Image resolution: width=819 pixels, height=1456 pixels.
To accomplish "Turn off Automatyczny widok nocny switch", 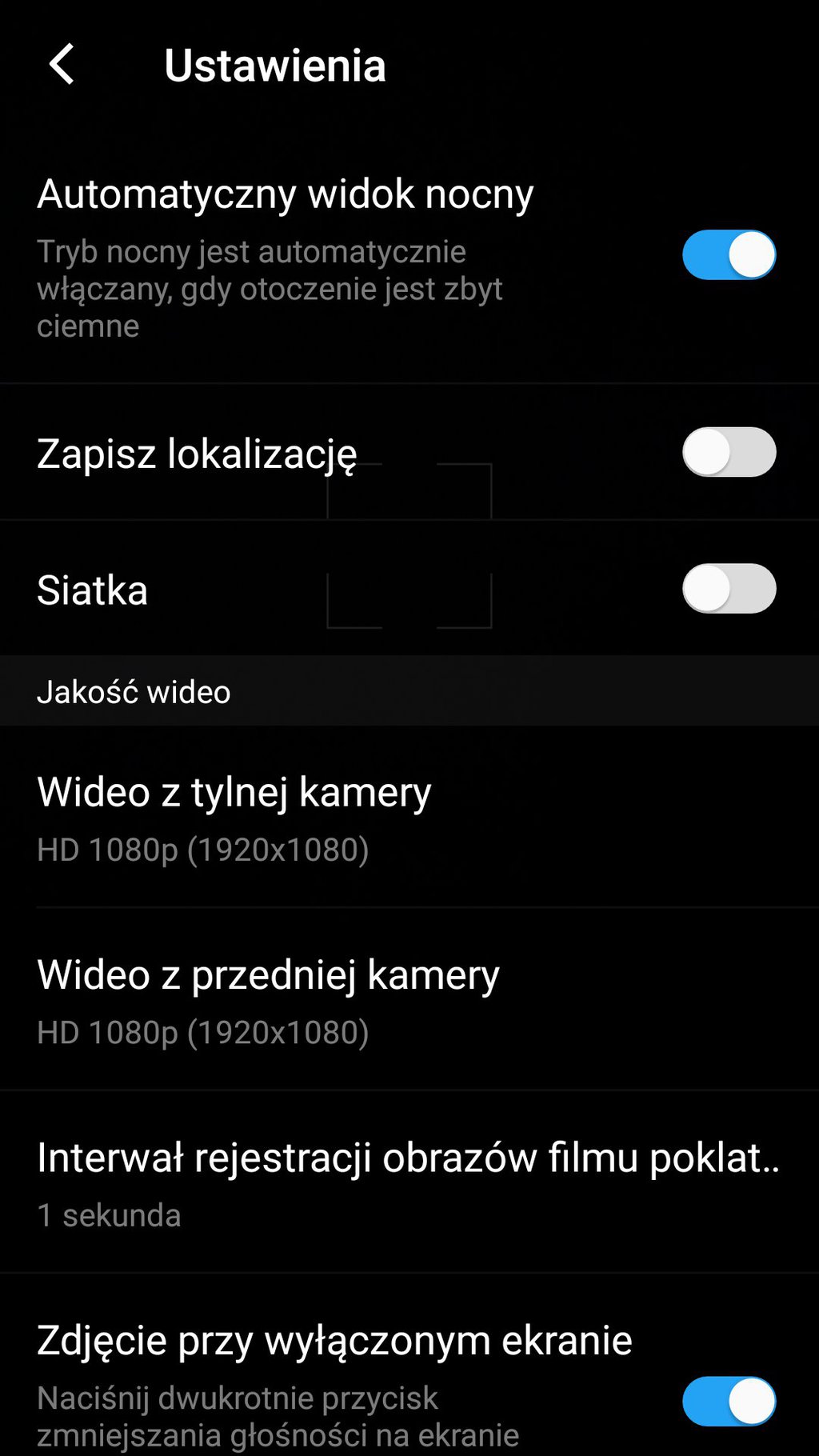I will click(x=729, y=255).
